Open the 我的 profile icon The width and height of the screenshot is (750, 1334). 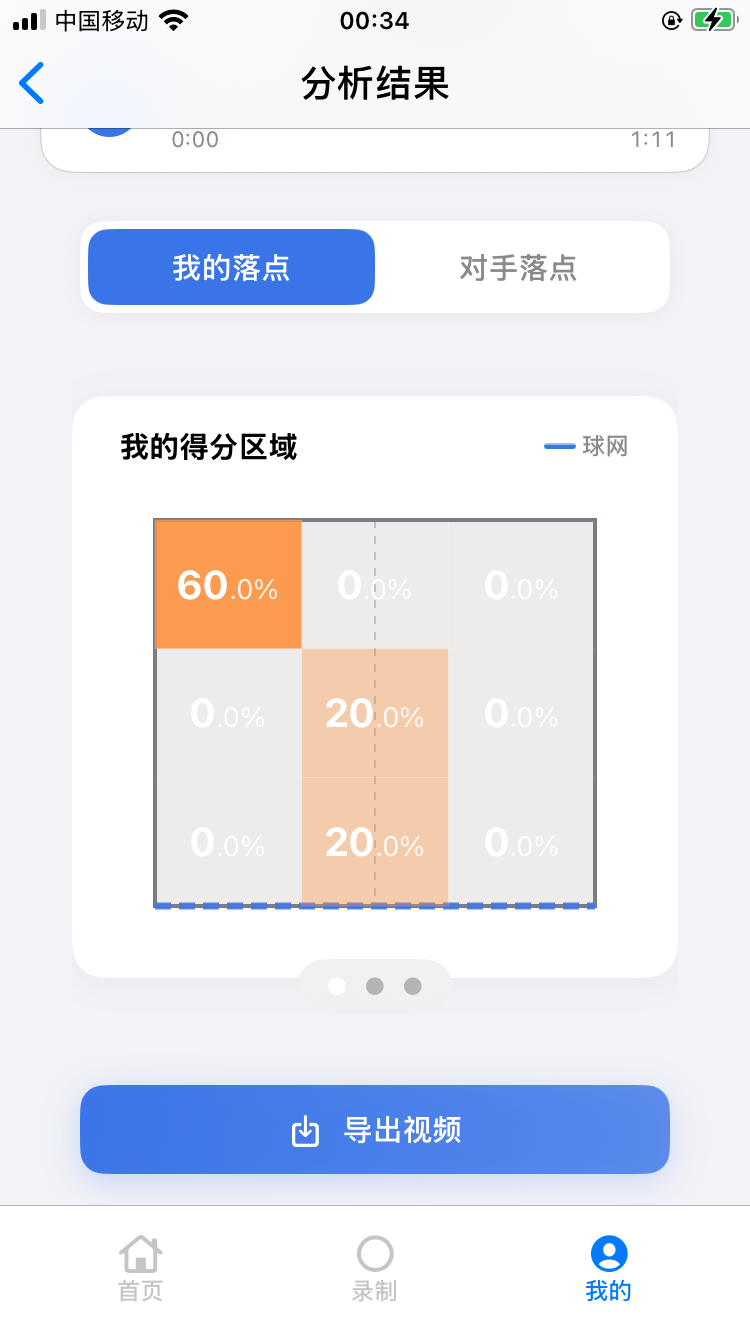pos(608,1252)
